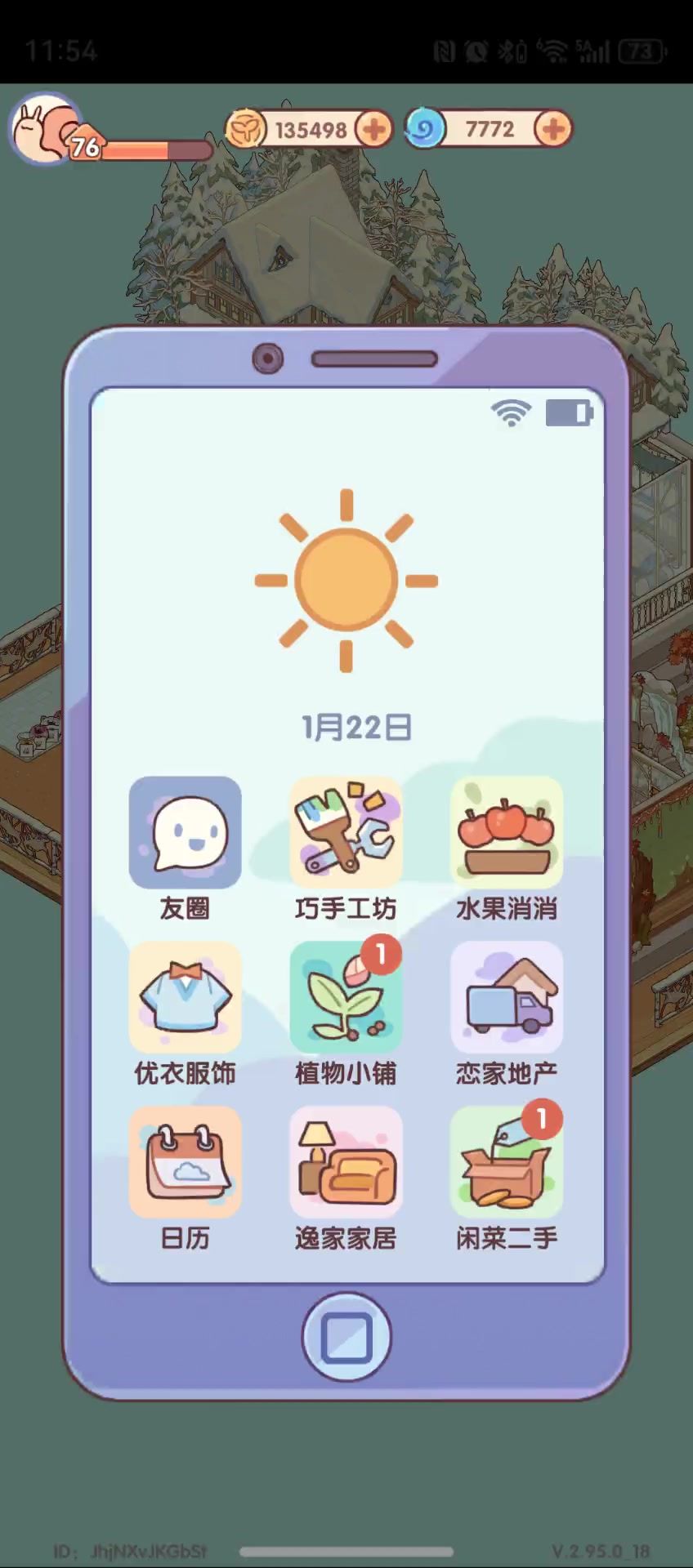Launch 巧手工坊 workshop app
Viewport: 693px width, 1568px height.
(x=346, y=833)
